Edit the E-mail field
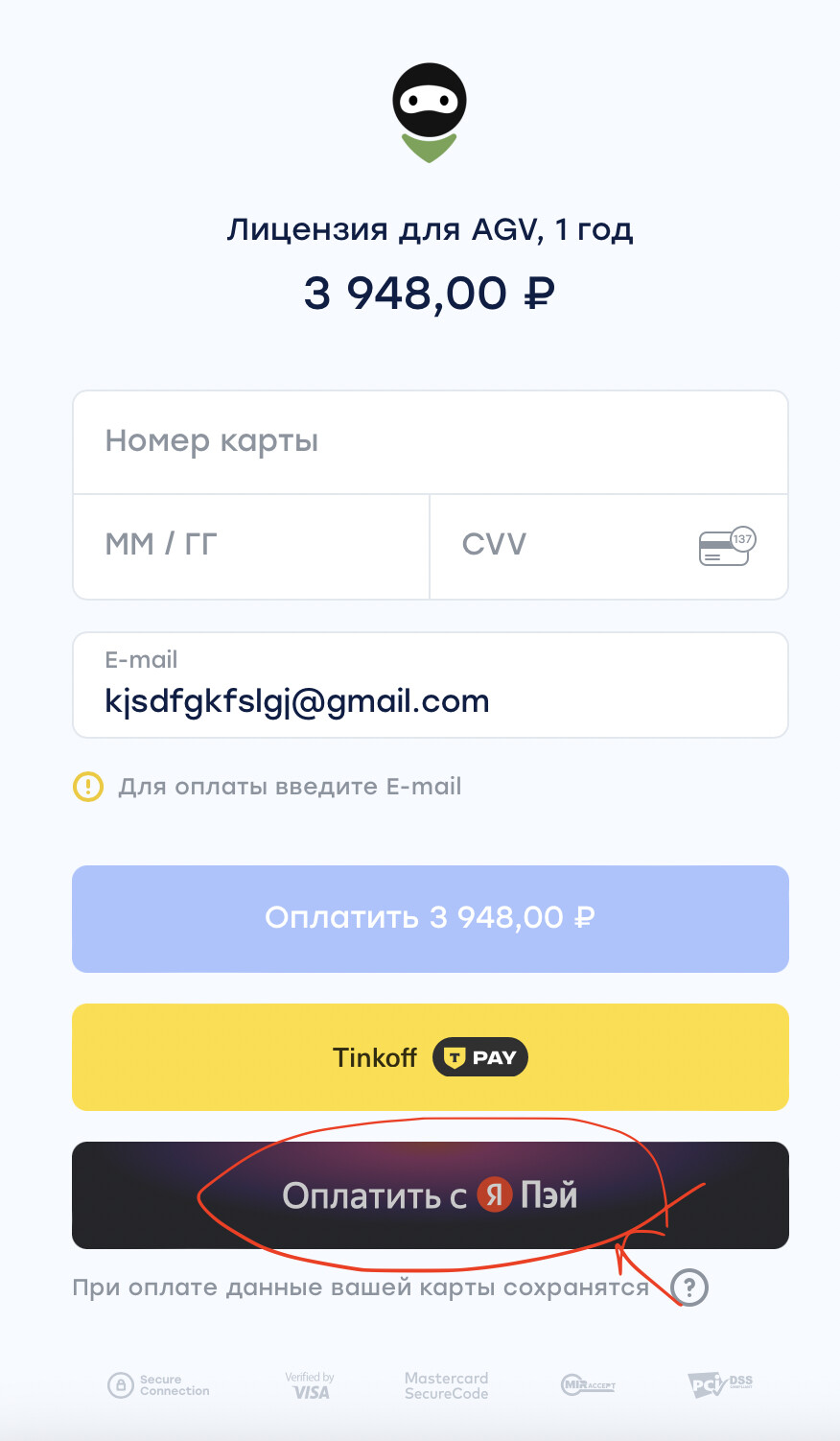This screenshot has height=1441, width=840. point(431,685)
